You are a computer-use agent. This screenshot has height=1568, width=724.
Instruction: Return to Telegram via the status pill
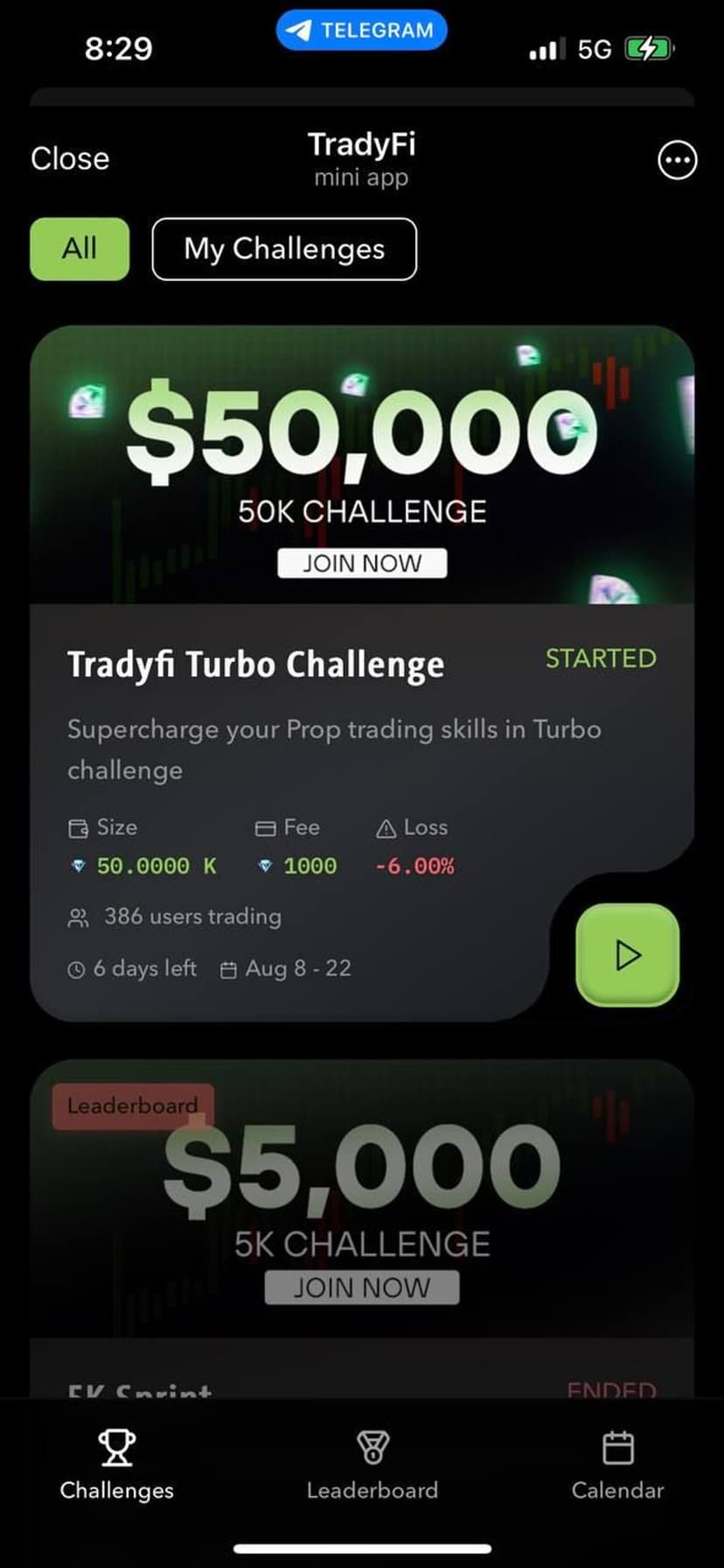click(x=361, y=31)
